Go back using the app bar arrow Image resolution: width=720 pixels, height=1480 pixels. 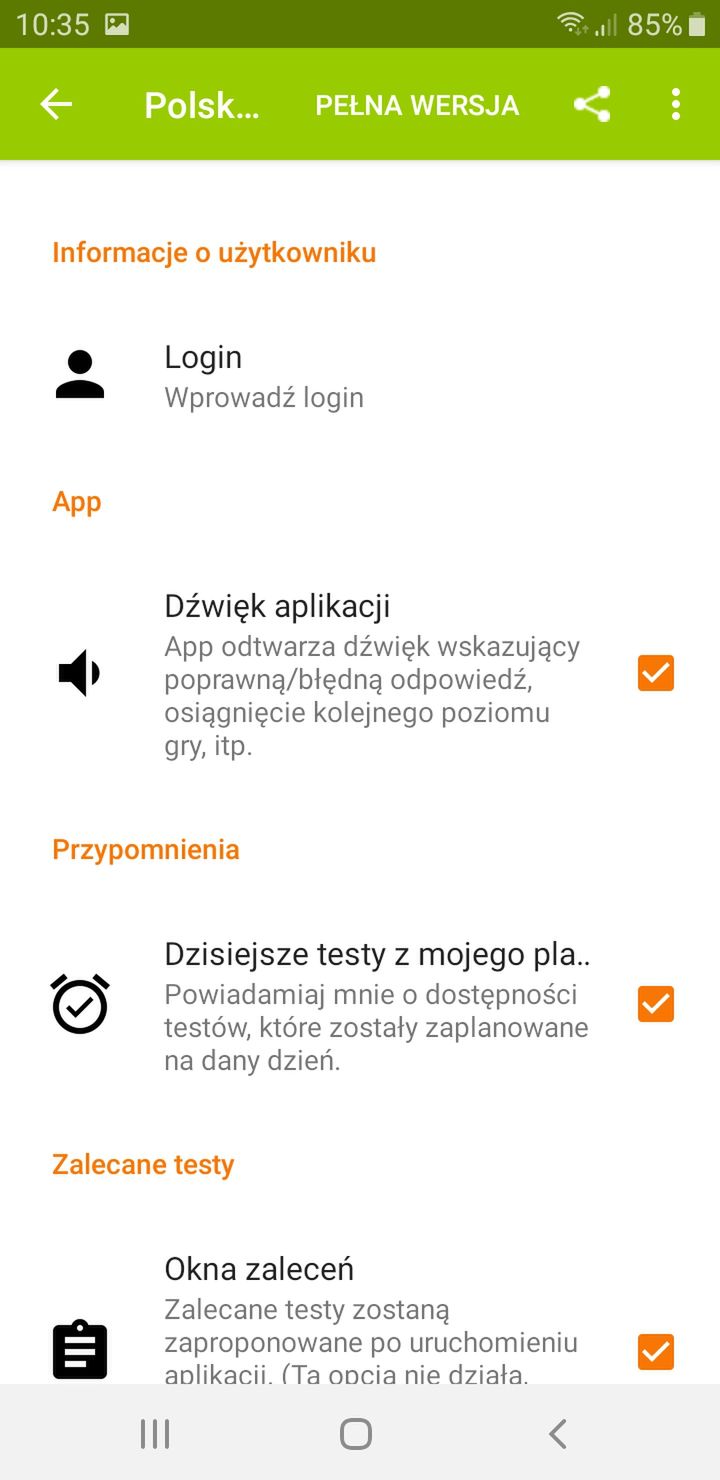point(56,104)
